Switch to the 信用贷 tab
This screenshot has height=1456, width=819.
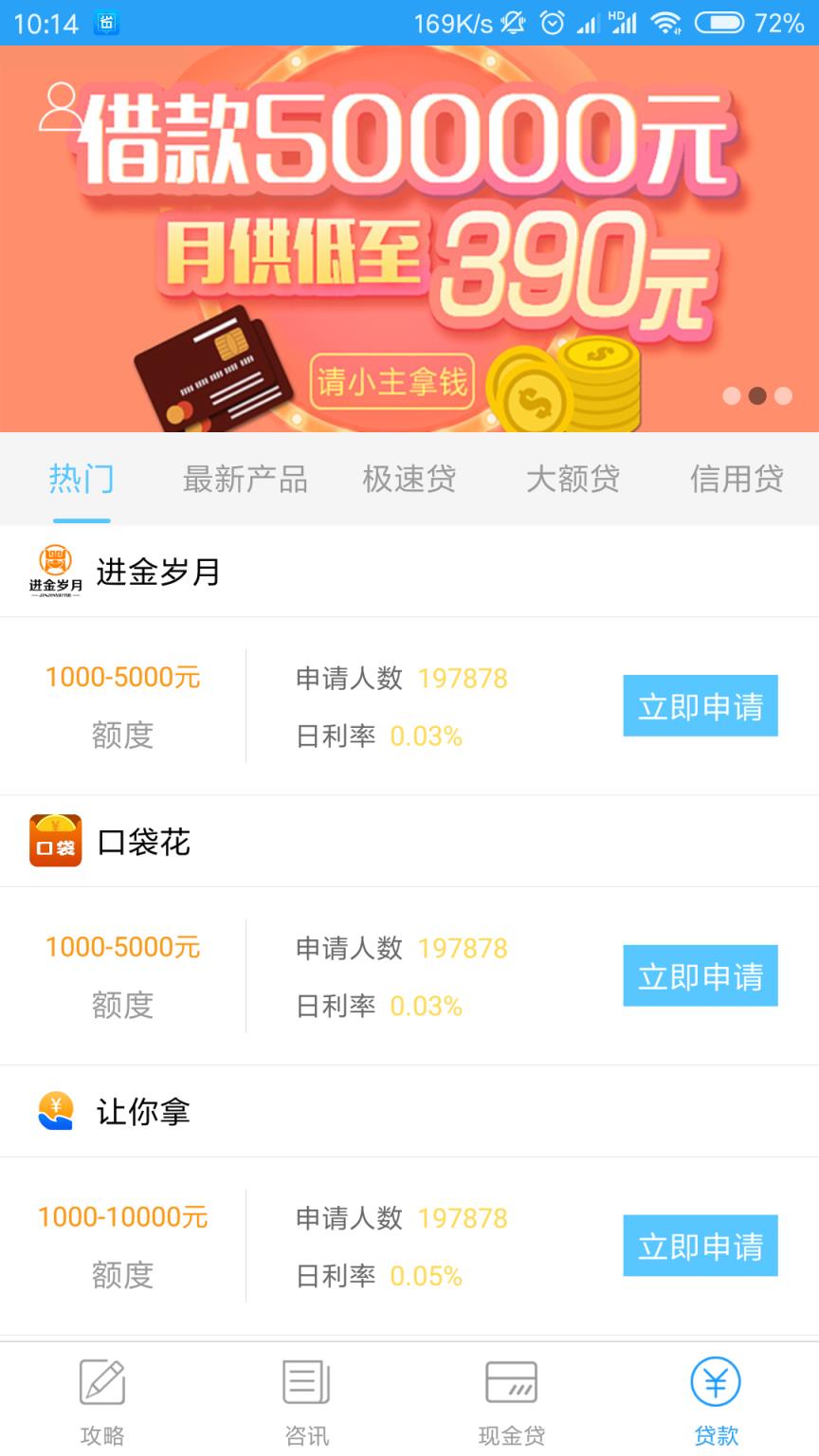737,479
